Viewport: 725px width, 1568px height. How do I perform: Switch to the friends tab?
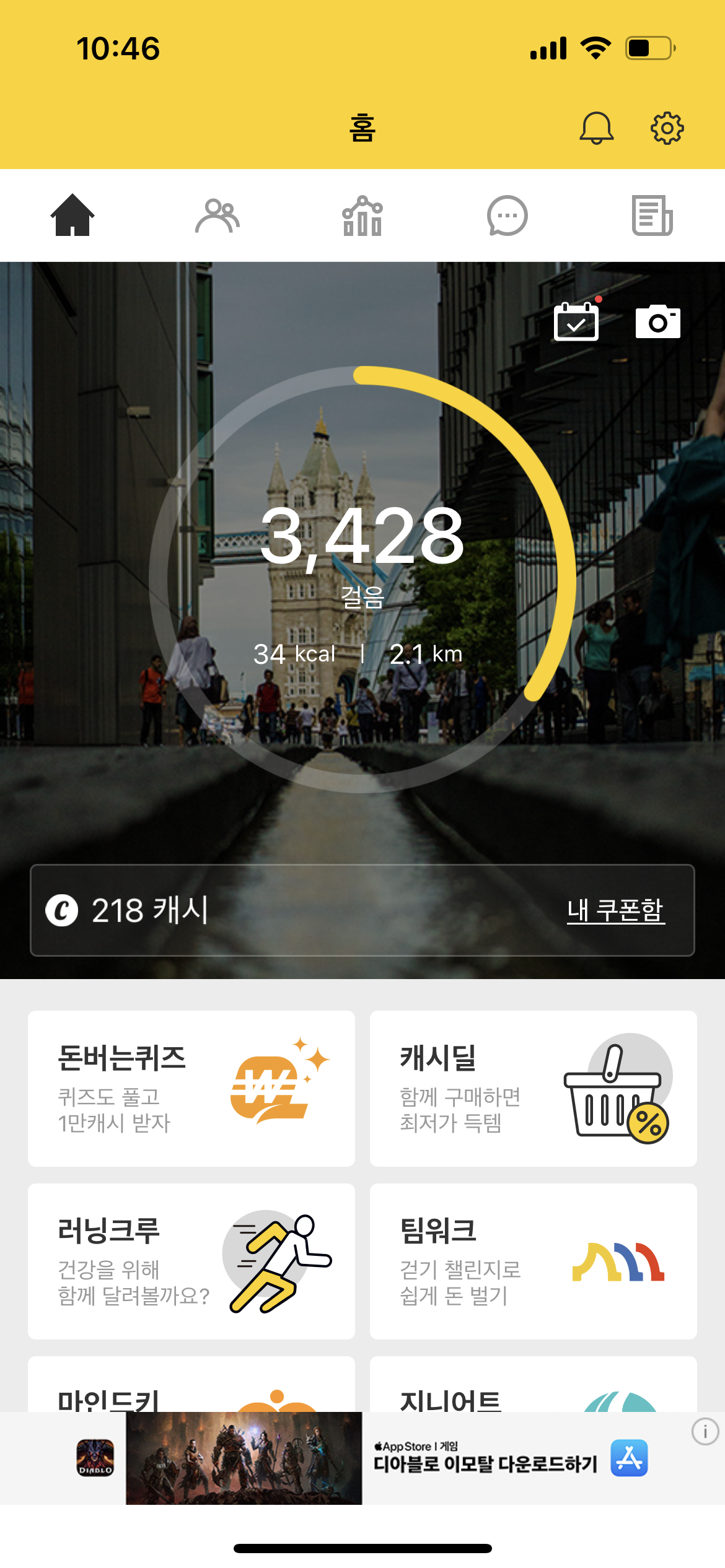217,216
